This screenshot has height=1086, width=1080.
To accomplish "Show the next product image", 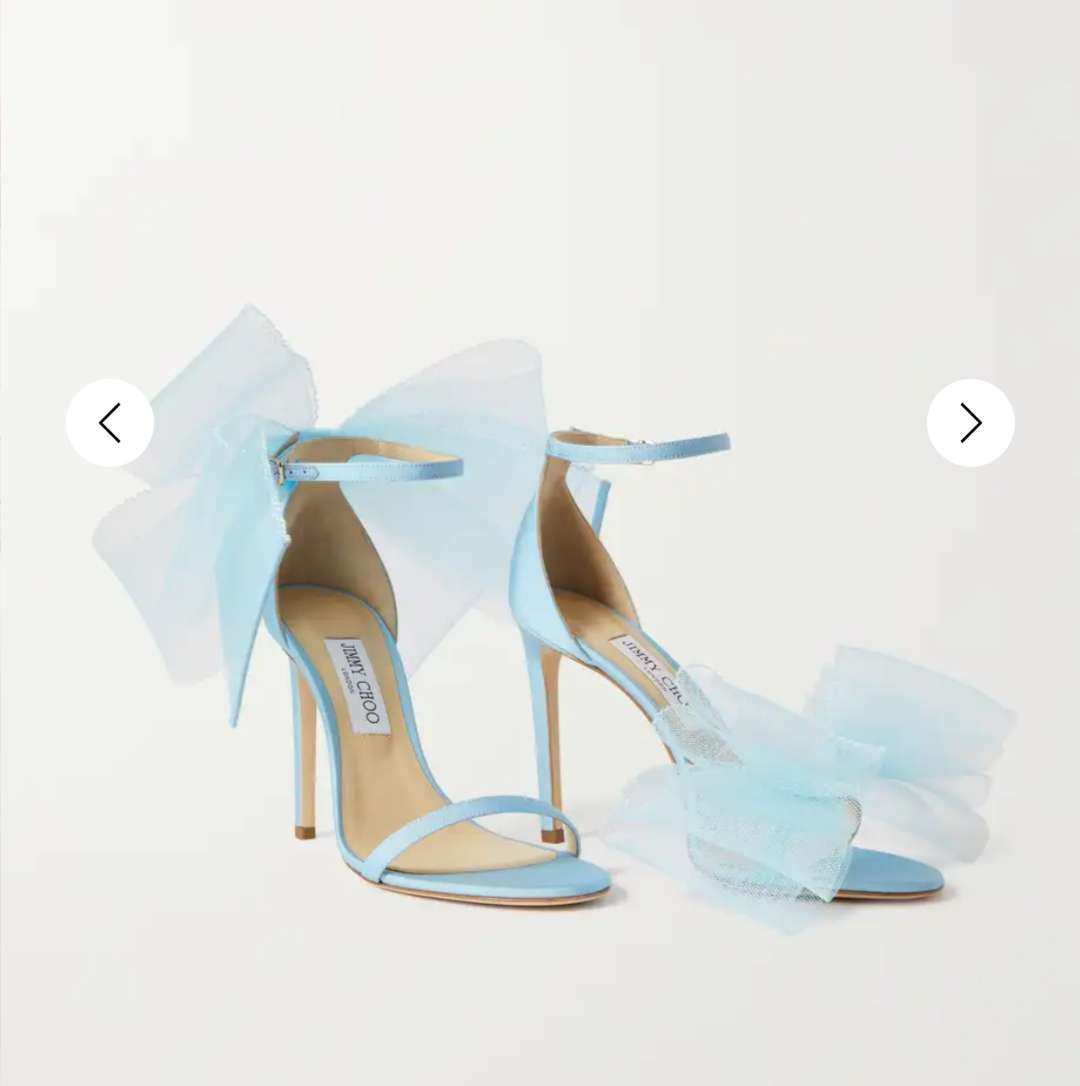I will click(x=970, y=423).
